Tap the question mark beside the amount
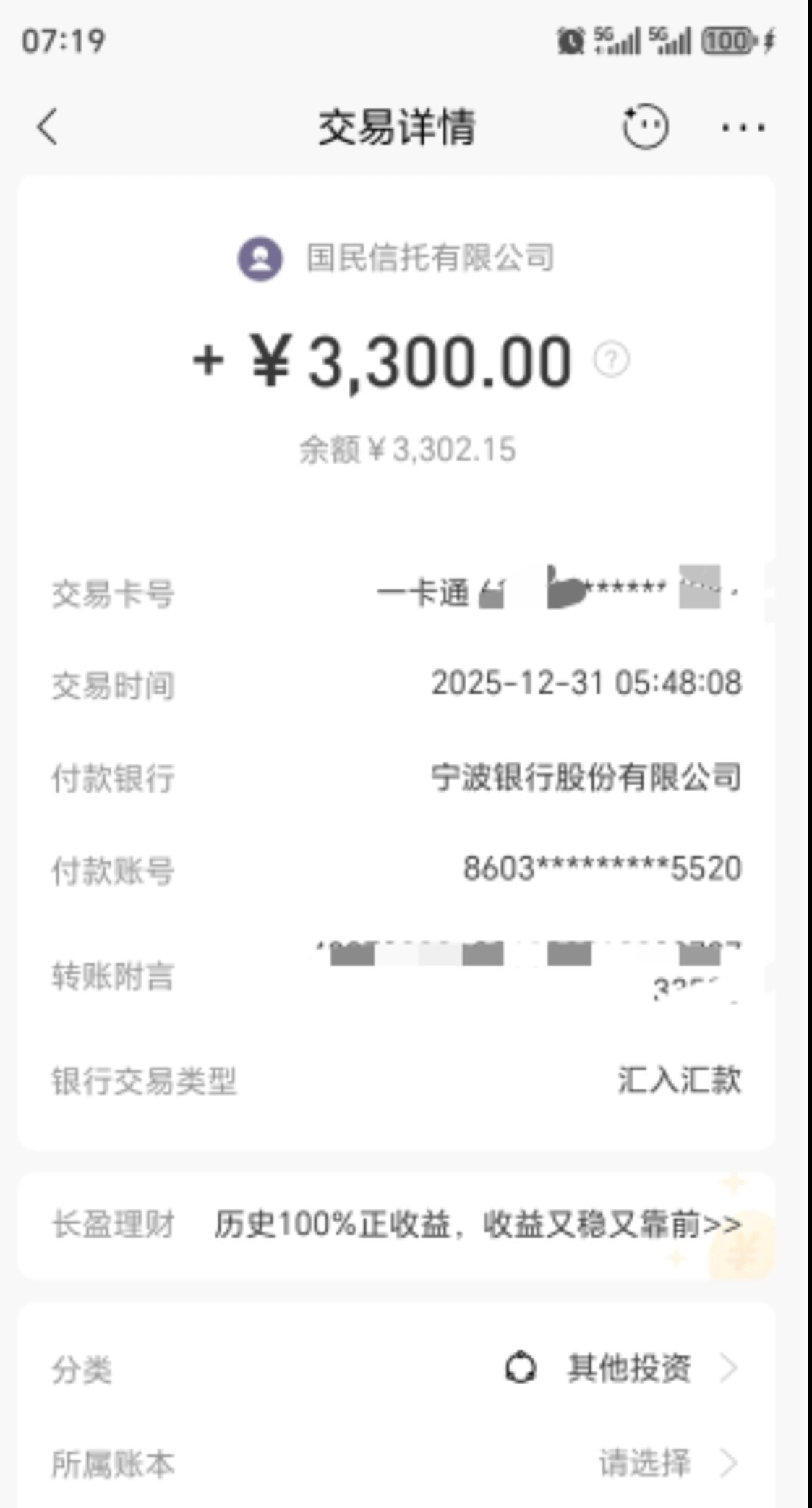 point(611,359)
